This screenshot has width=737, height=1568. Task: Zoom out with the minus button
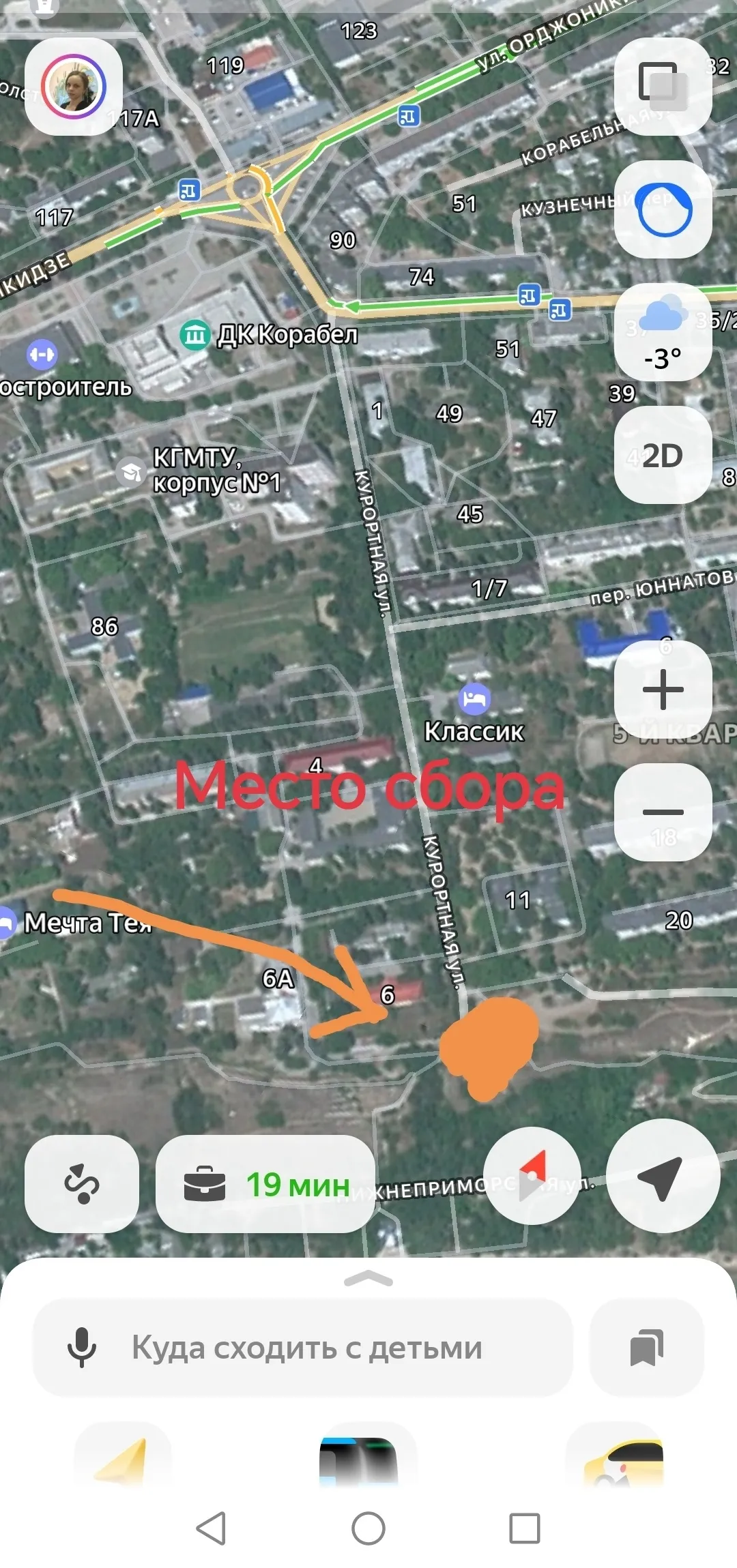click(663, 812)
